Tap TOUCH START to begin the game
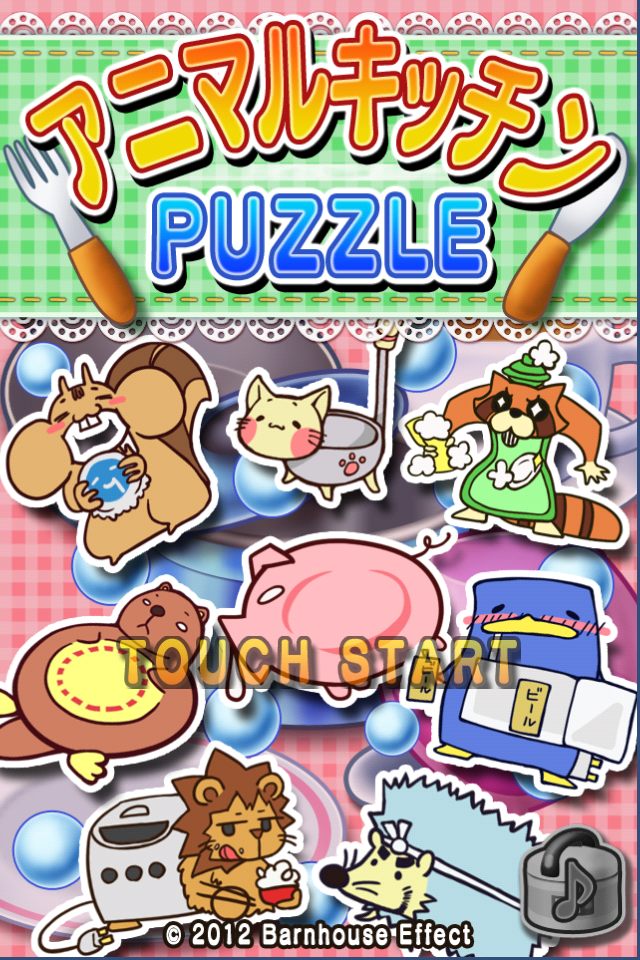Screen dimensions: 640x960 320,660
